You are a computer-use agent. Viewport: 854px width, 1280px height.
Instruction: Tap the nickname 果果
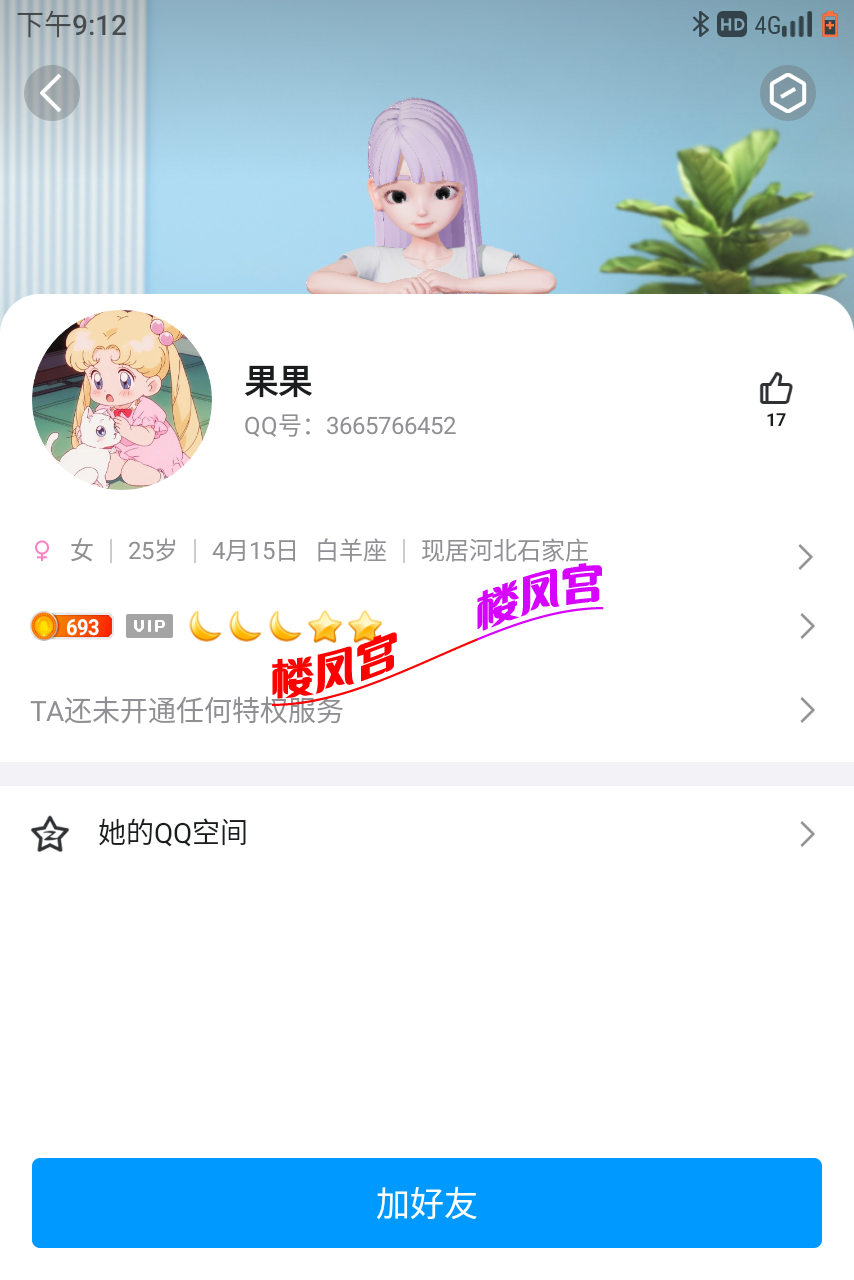(277, 382)
